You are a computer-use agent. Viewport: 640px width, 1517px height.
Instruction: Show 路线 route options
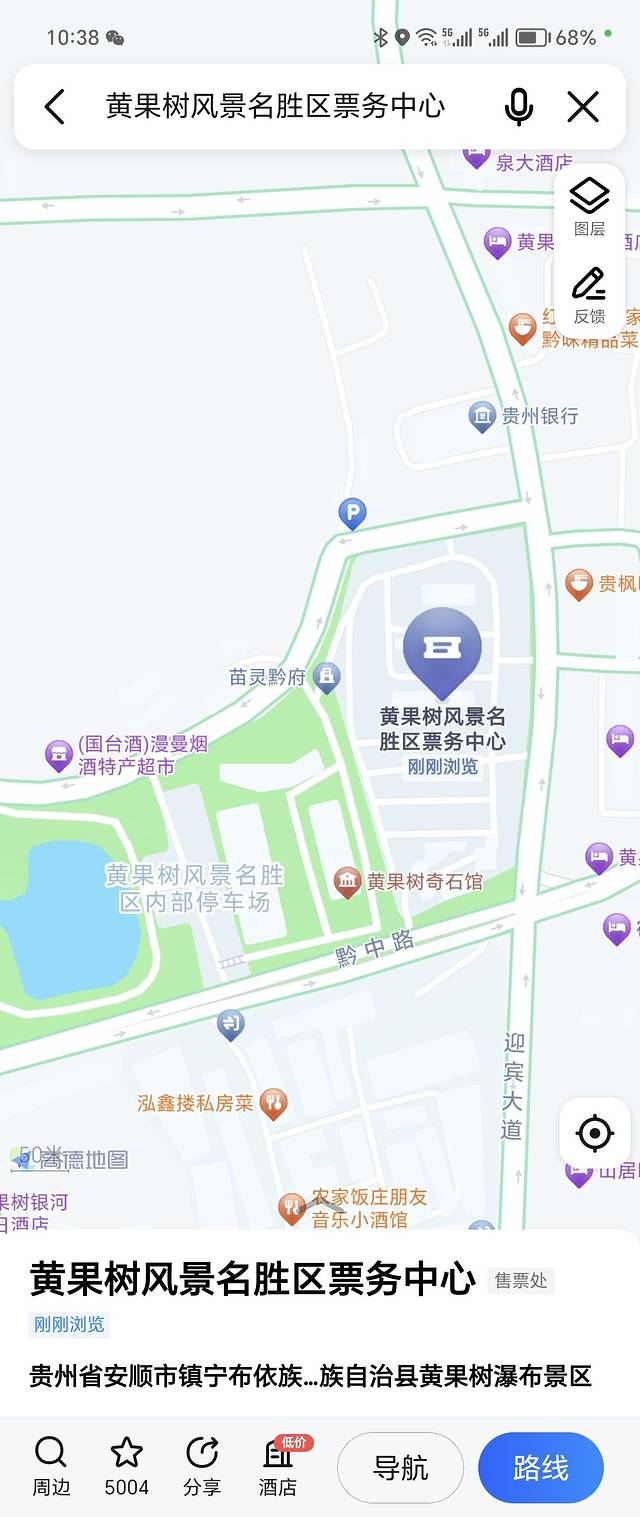click(x=540, y=1468)
